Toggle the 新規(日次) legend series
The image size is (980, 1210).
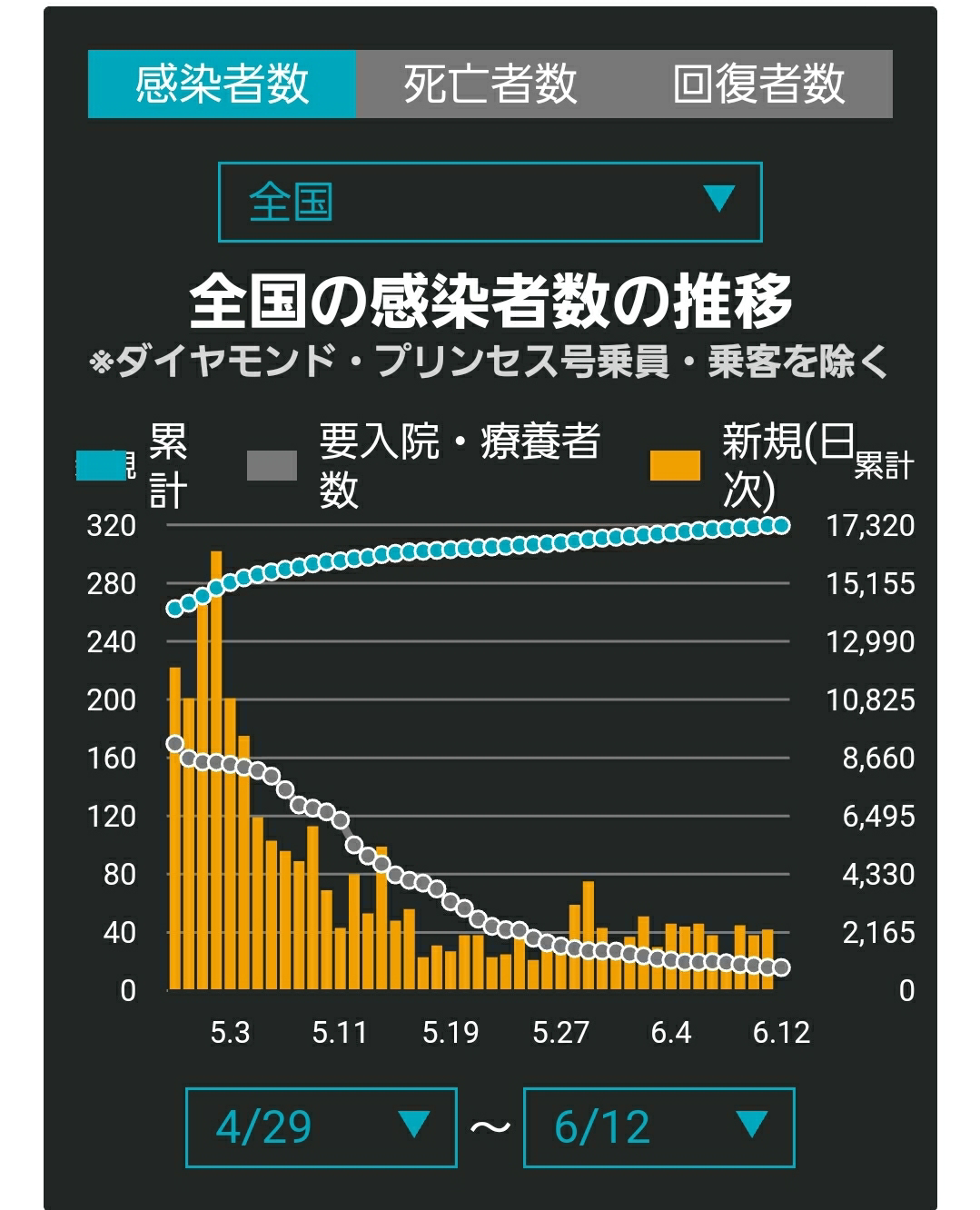752,465
